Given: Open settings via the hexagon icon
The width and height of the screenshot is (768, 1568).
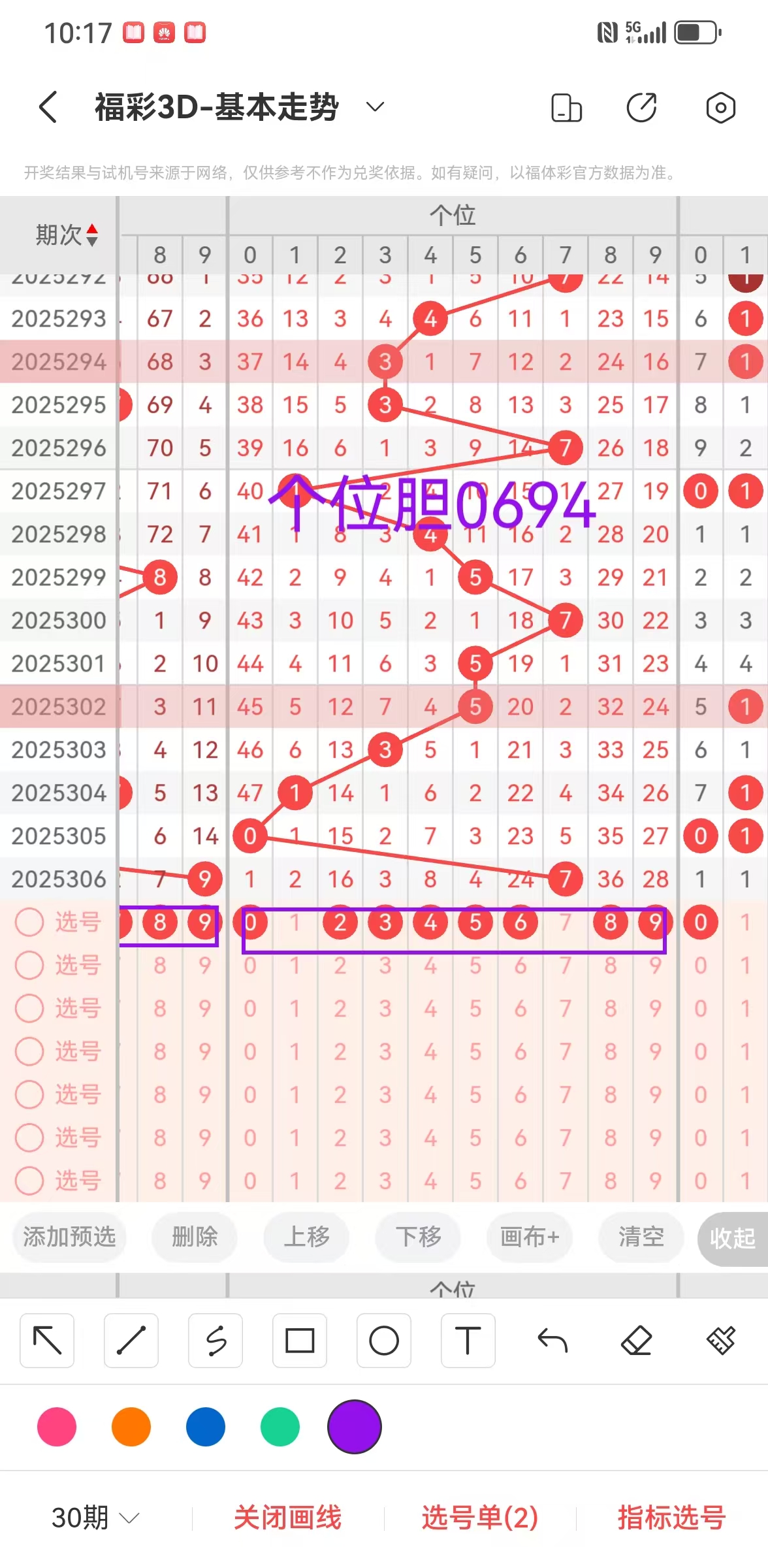Looking at the screenshot, I should point(720,108).
